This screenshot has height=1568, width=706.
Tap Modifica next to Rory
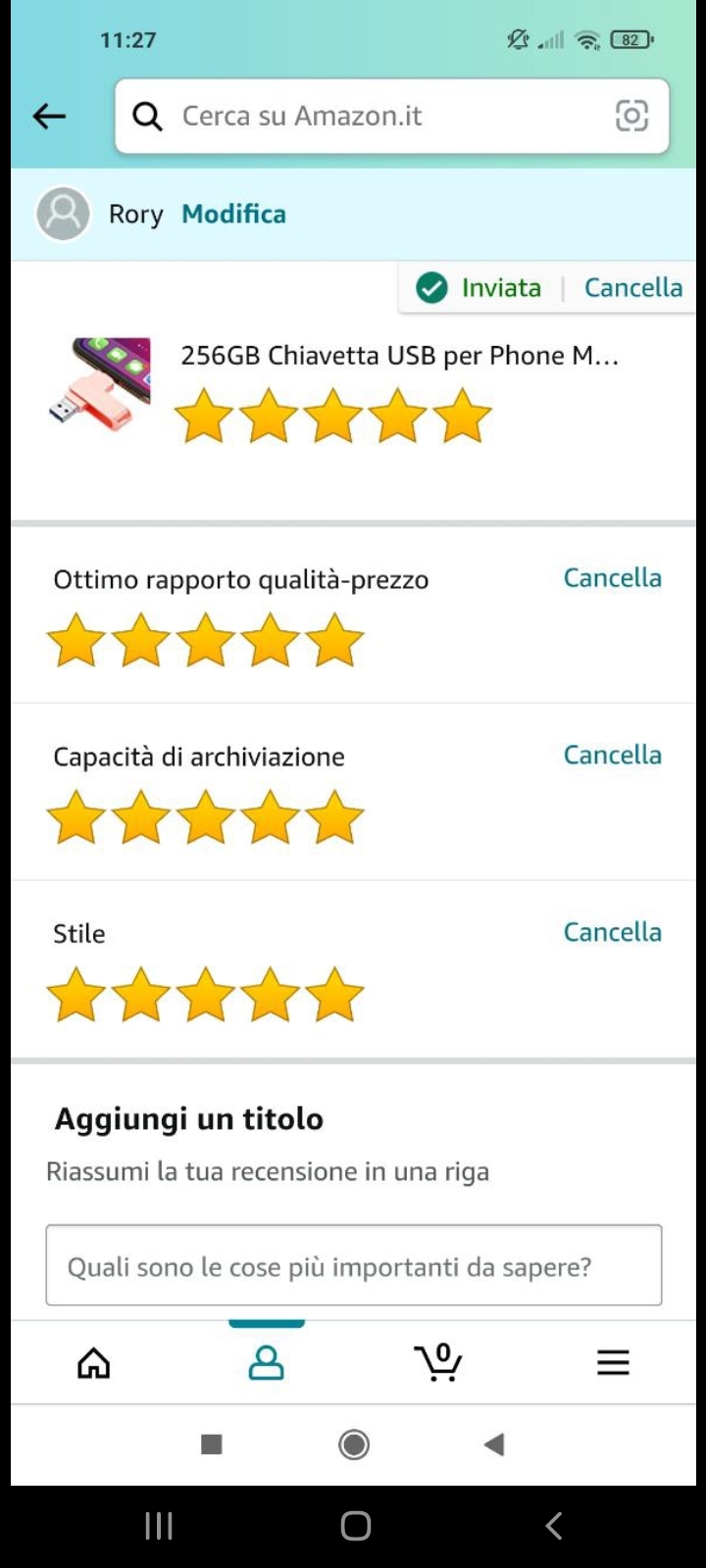click(233, 214)
